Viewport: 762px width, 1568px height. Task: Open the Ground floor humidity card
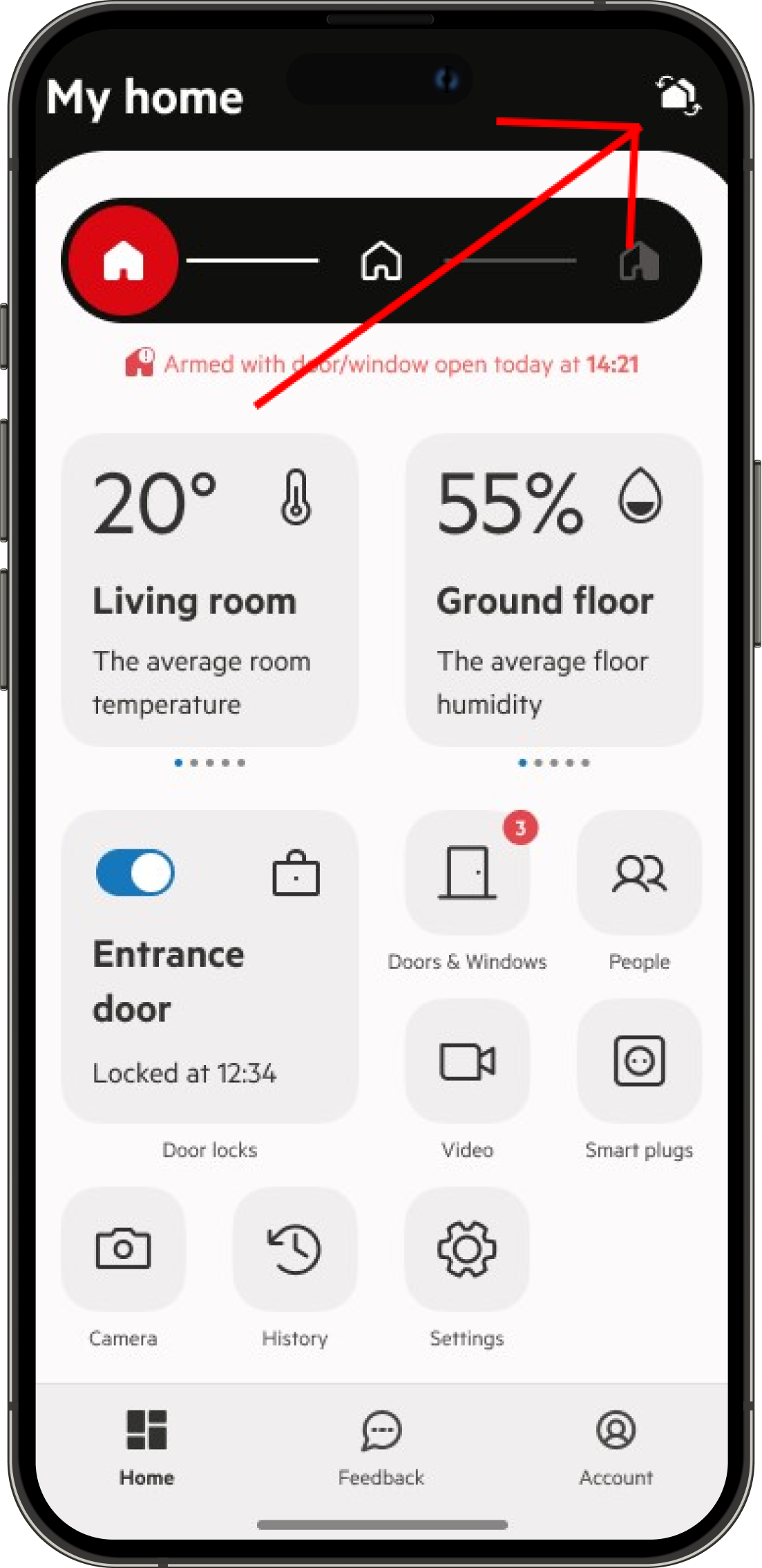coord(553,589)
